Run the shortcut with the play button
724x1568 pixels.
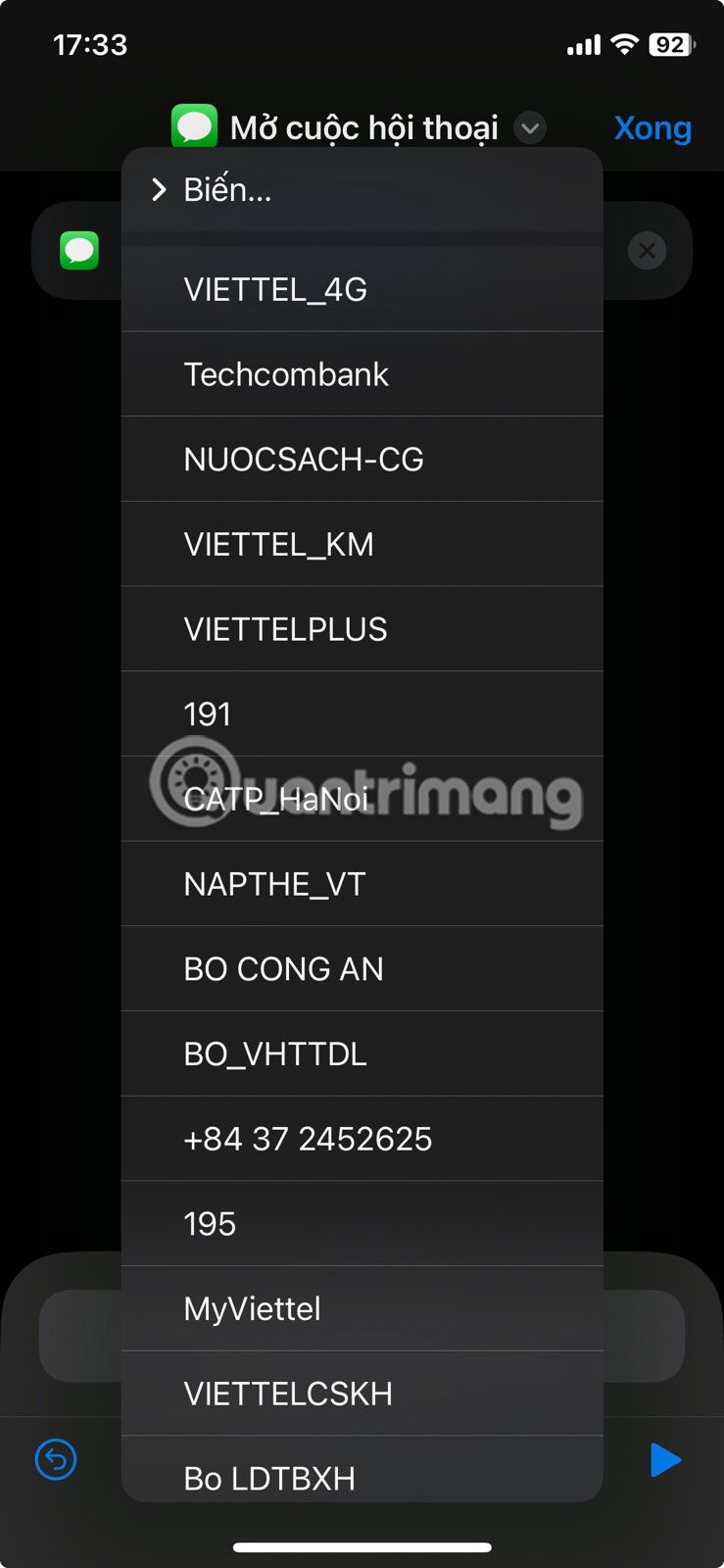coord(665,1460)
